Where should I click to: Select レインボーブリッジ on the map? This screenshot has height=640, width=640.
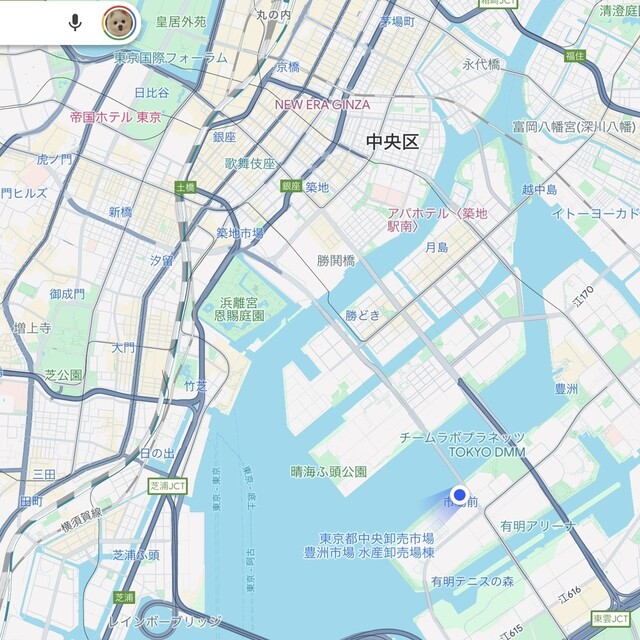point(179,621)
